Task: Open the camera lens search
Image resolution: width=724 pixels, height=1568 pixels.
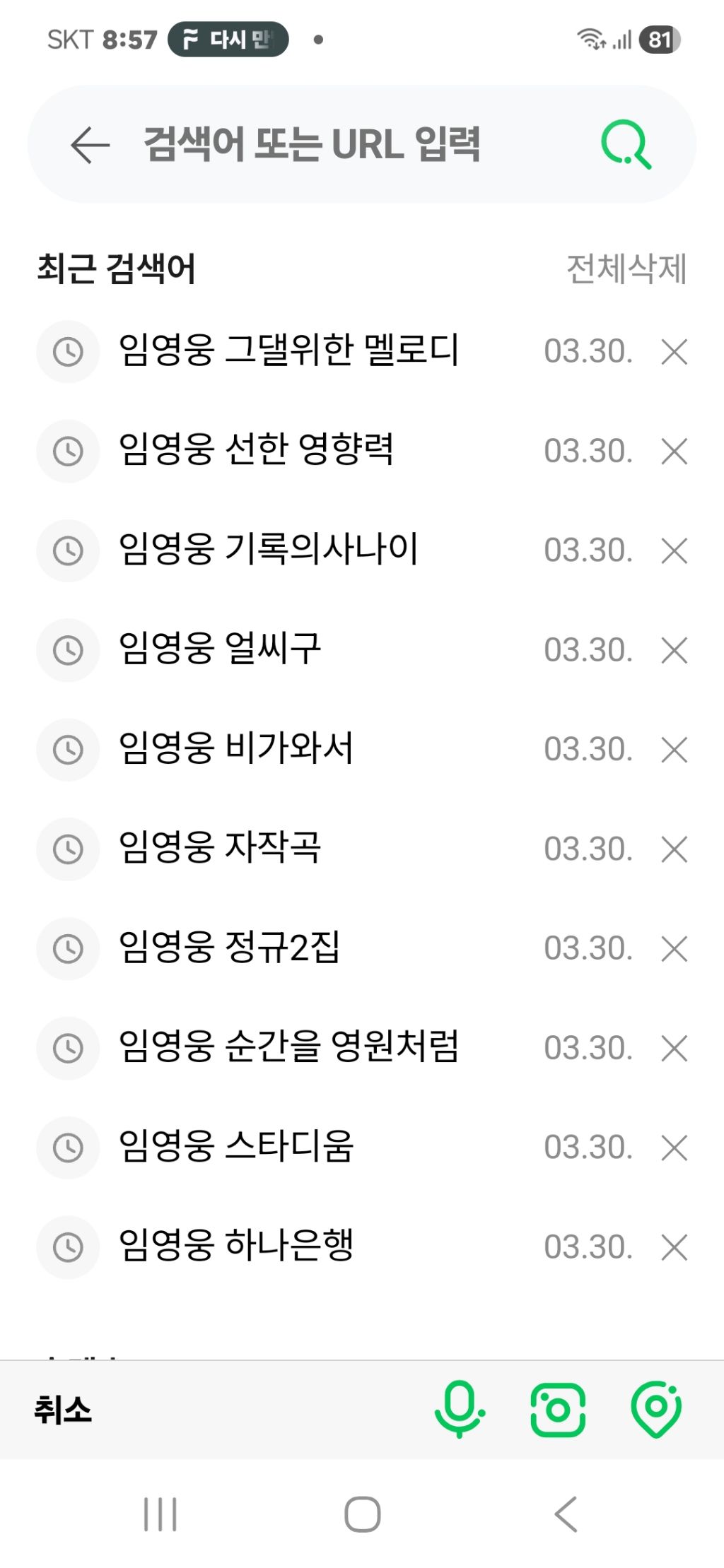Action: click(558, 1410)
